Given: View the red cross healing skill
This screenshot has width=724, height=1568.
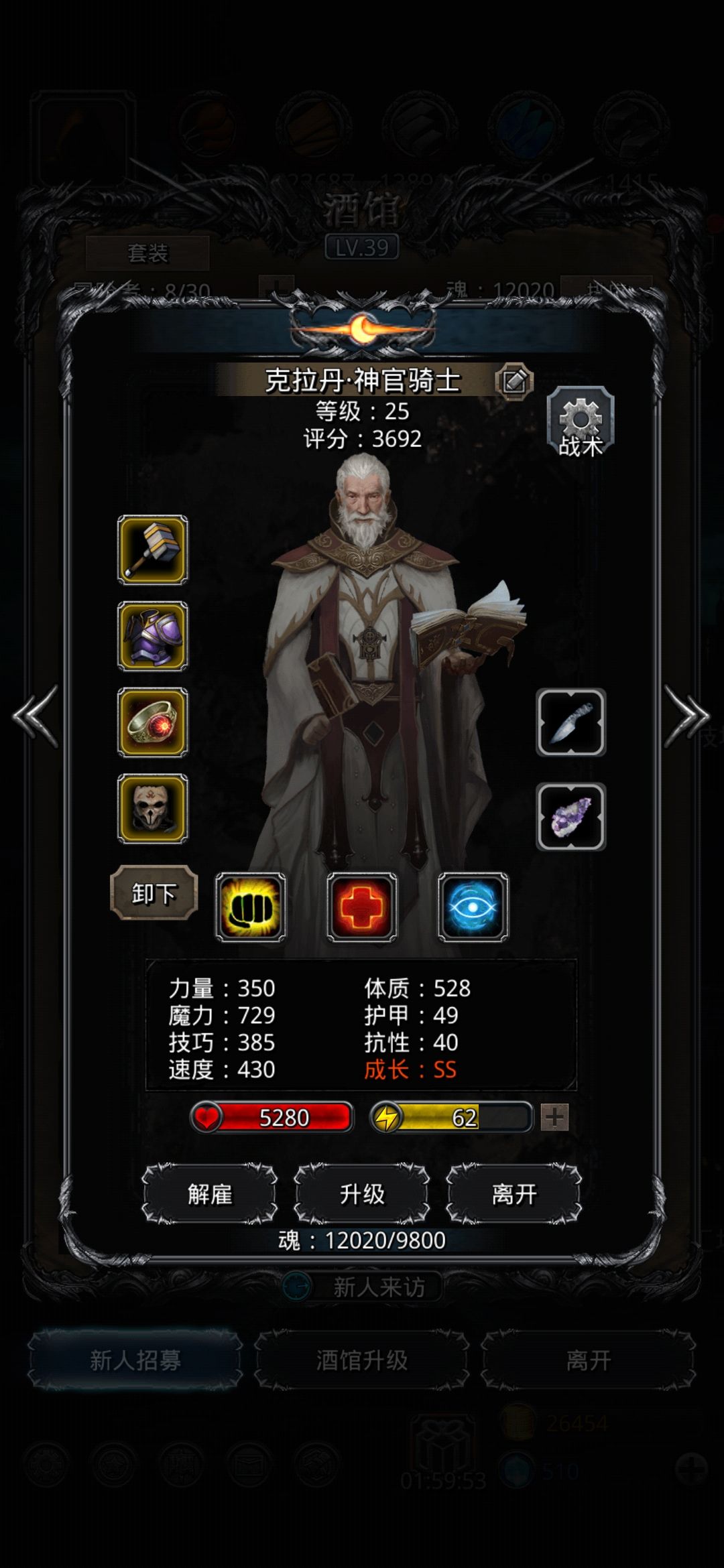Looking at the screenshot, I should point(361,907).
